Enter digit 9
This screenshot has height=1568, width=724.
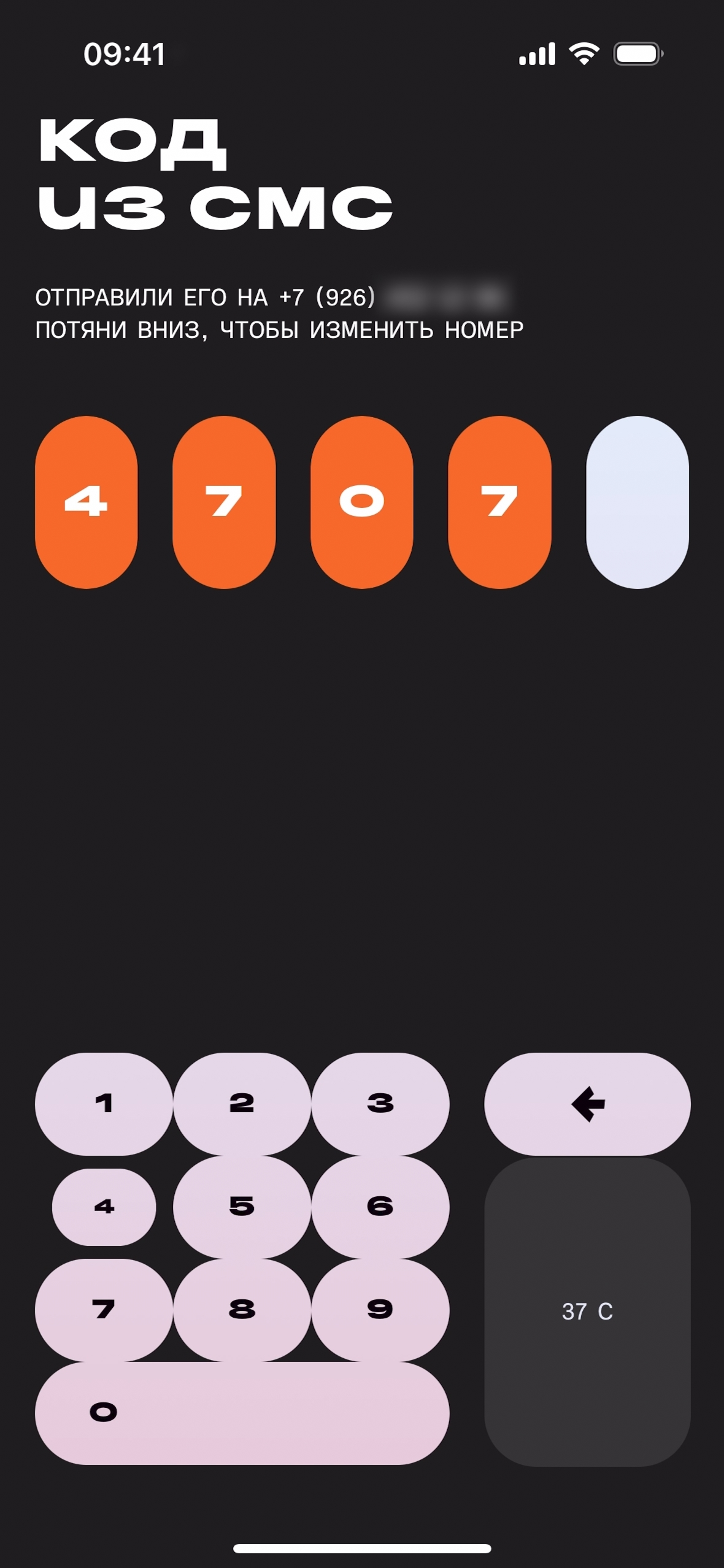(x=380, y=1310)
